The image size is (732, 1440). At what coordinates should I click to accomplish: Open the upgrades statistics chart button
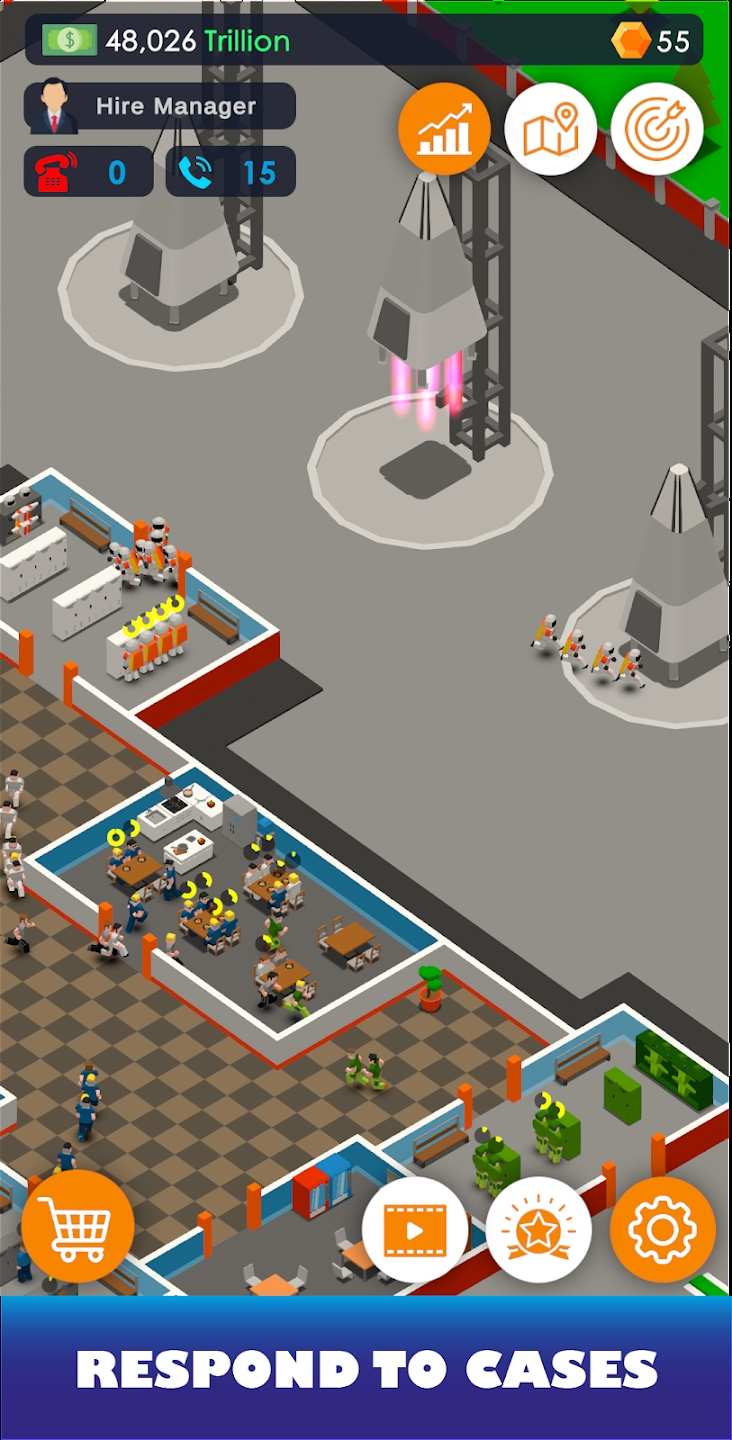(444, 129)
